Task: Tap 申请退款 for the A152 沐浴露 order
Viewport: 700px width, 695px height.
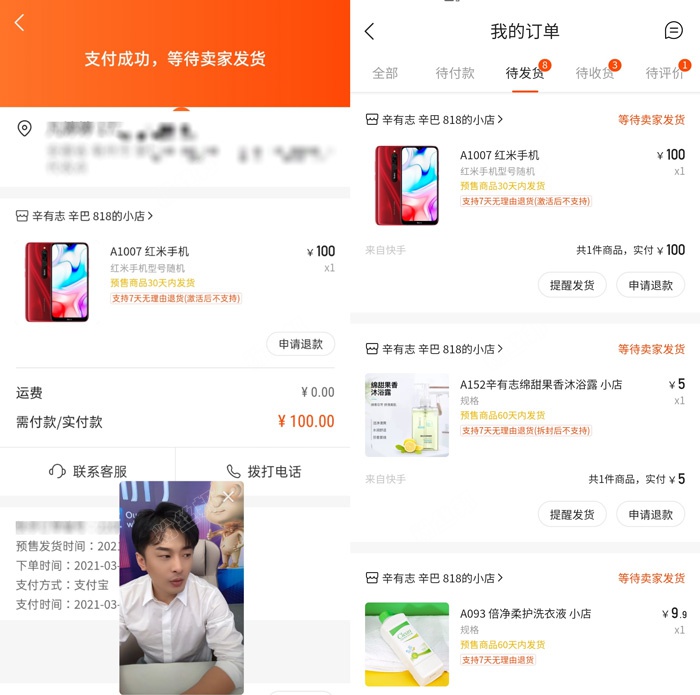Action: [650, 514]
